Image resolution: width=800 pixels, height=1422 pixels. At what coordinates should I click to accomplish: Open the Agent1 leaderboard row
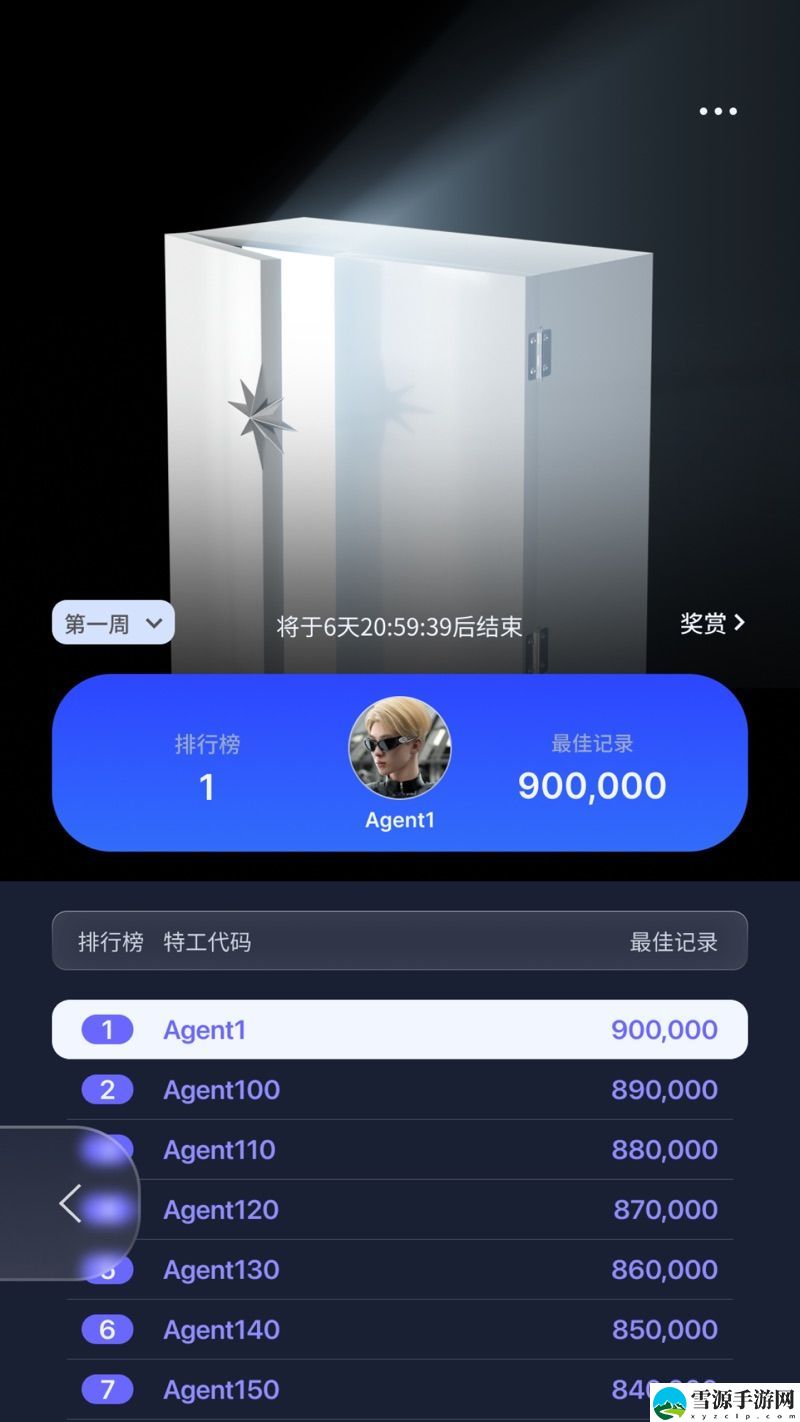(x=400, y=1030)
